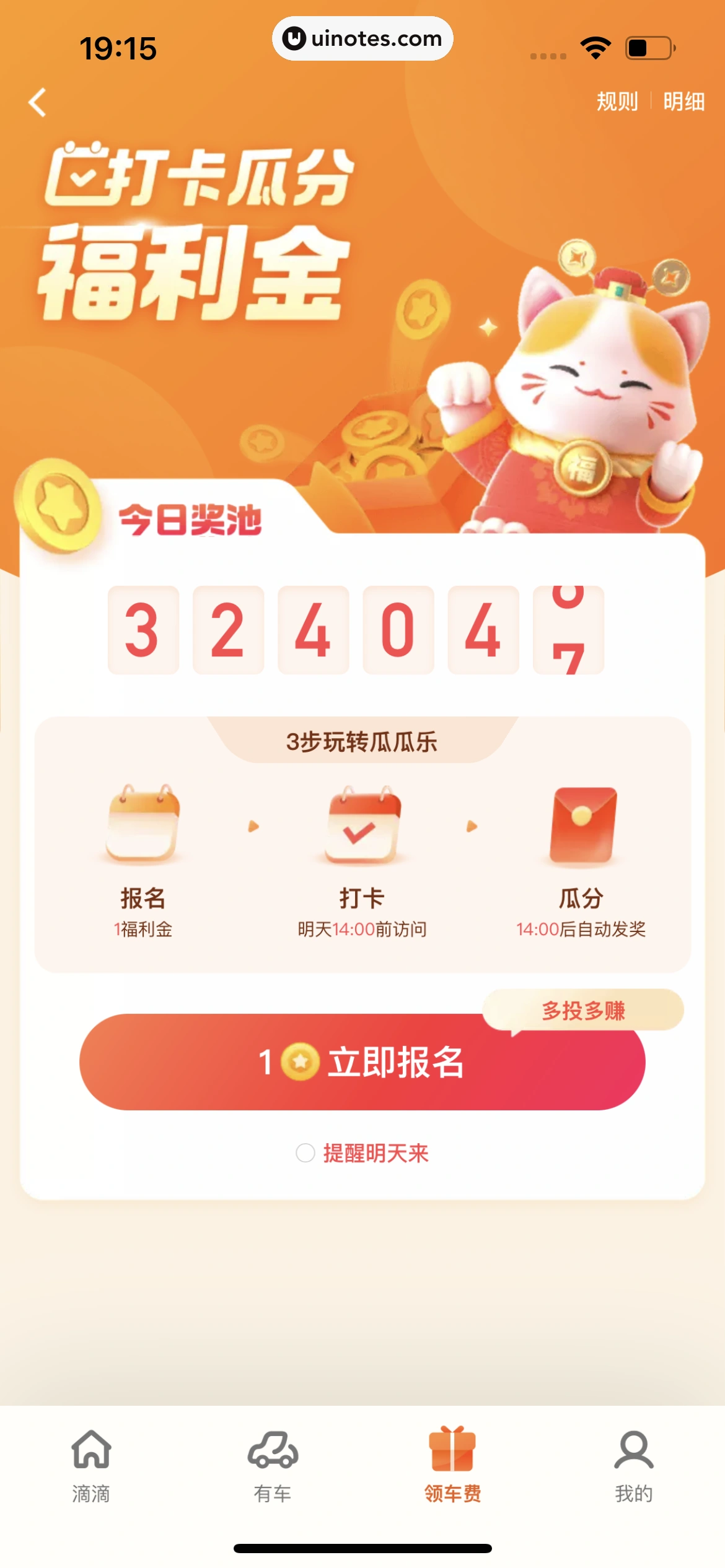
Task: Enable the 提醒明天来 reminder option
Action: click(x=305, y=1152)
